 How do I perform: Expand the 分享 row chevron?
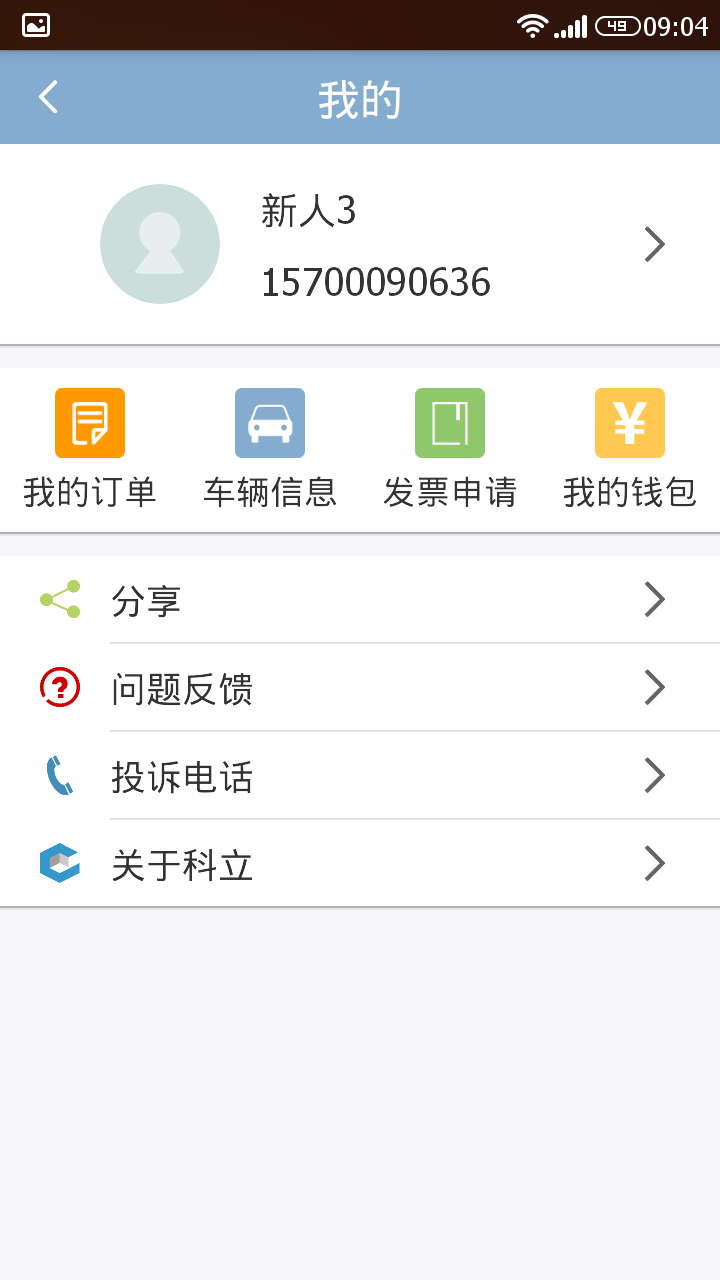(654, 599)
